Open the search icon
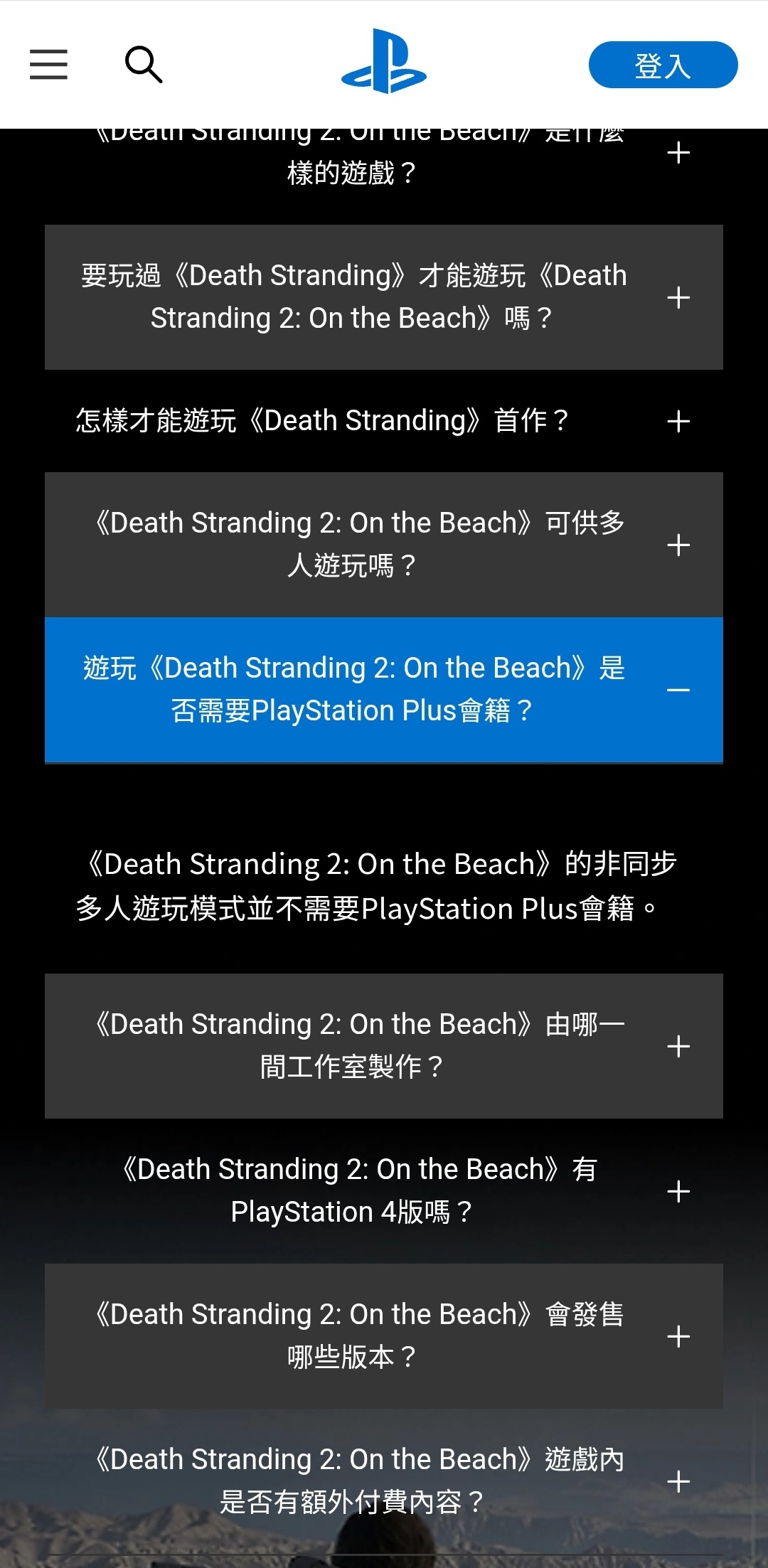Image resolution: width=768 pixels, height=1568 pixels. pos(144,65)
